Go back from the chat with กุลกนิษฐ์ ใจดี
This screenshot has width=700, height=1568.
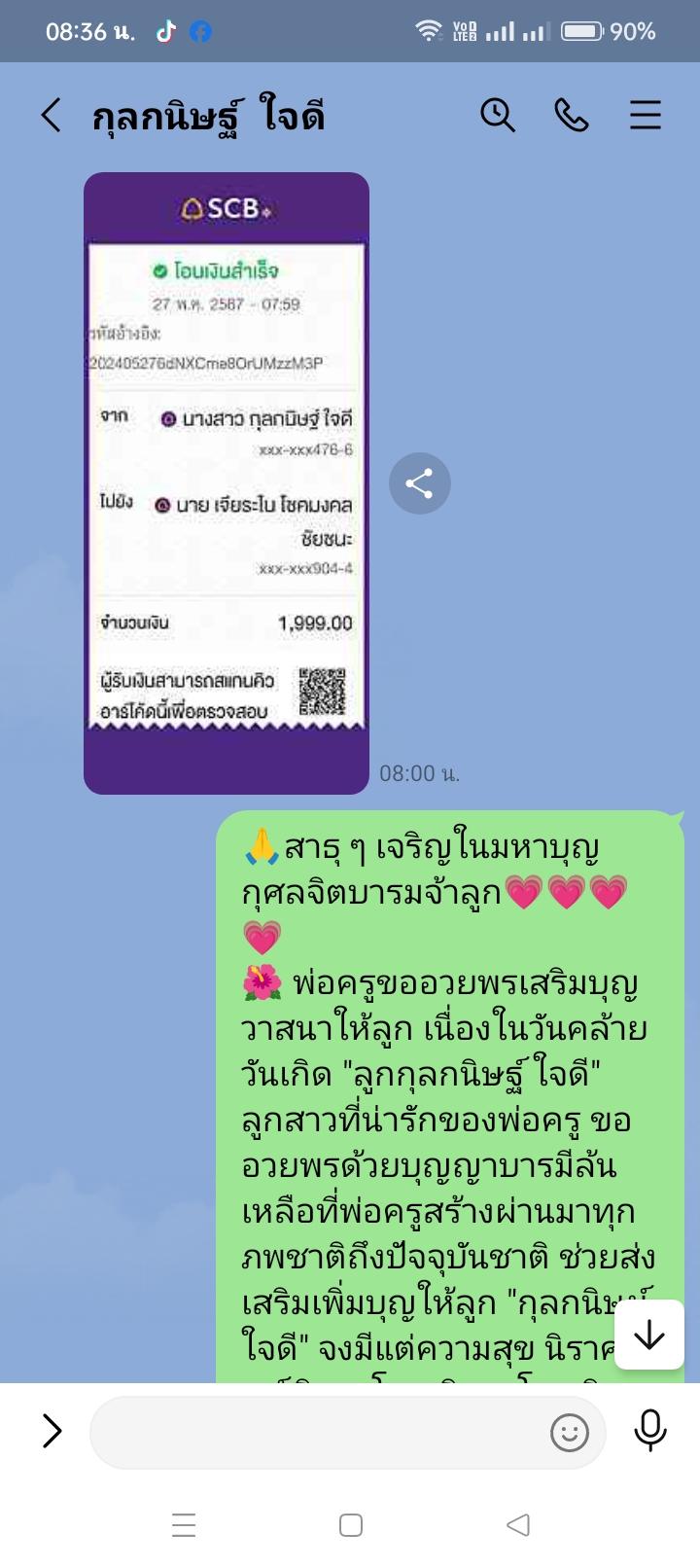51,116
